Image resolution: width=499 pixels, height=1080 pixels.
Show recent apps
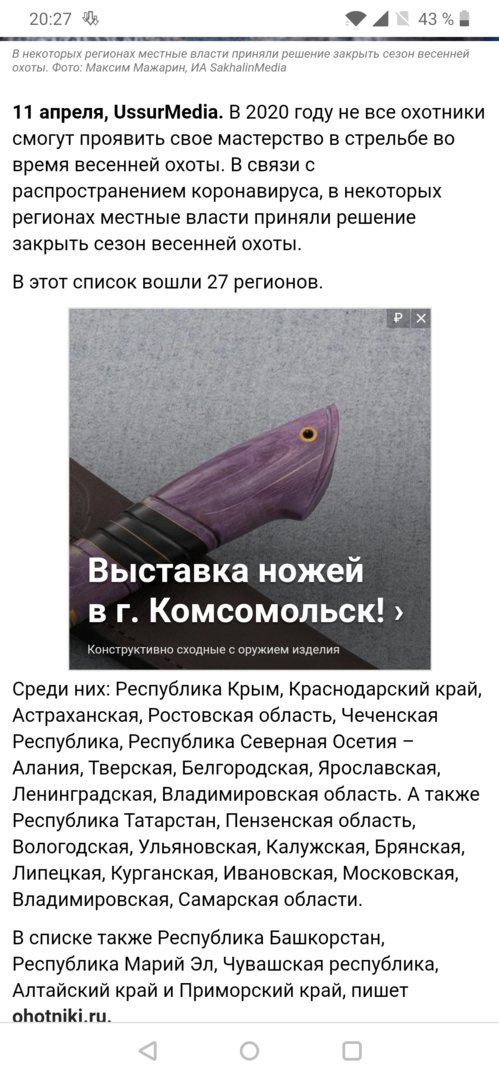tap(352, 1050)
